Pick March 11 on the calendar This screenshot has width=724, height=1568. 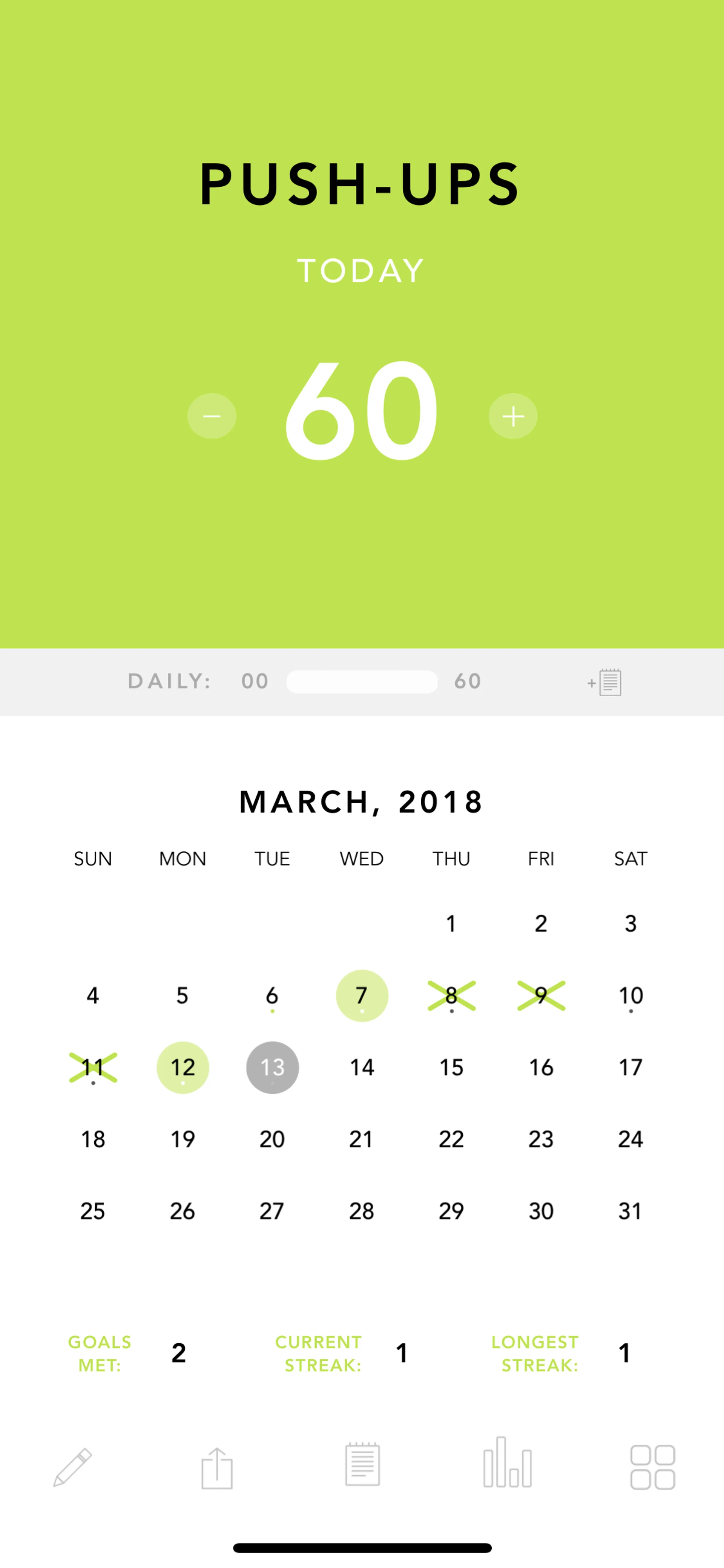click(x=93, y=1067)
